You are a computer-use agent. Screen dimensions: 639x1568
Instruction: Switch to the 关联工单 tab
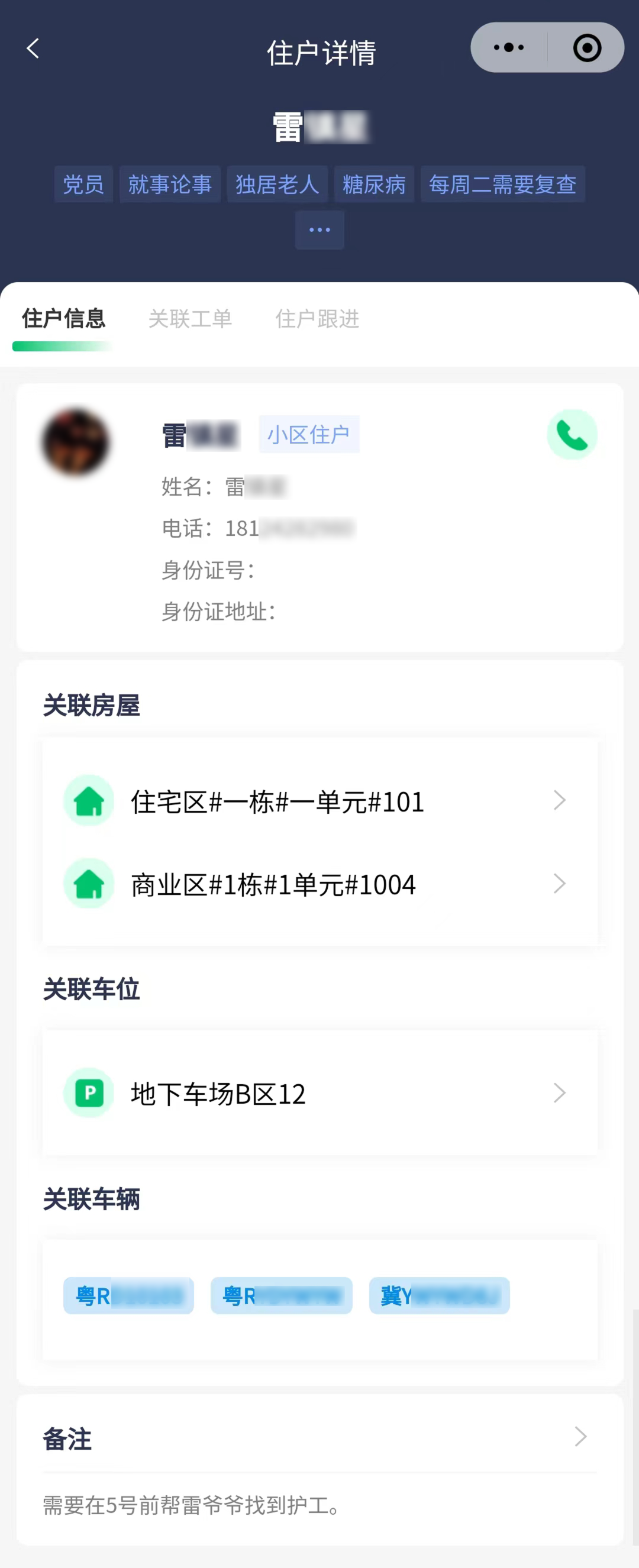(190, 318)
